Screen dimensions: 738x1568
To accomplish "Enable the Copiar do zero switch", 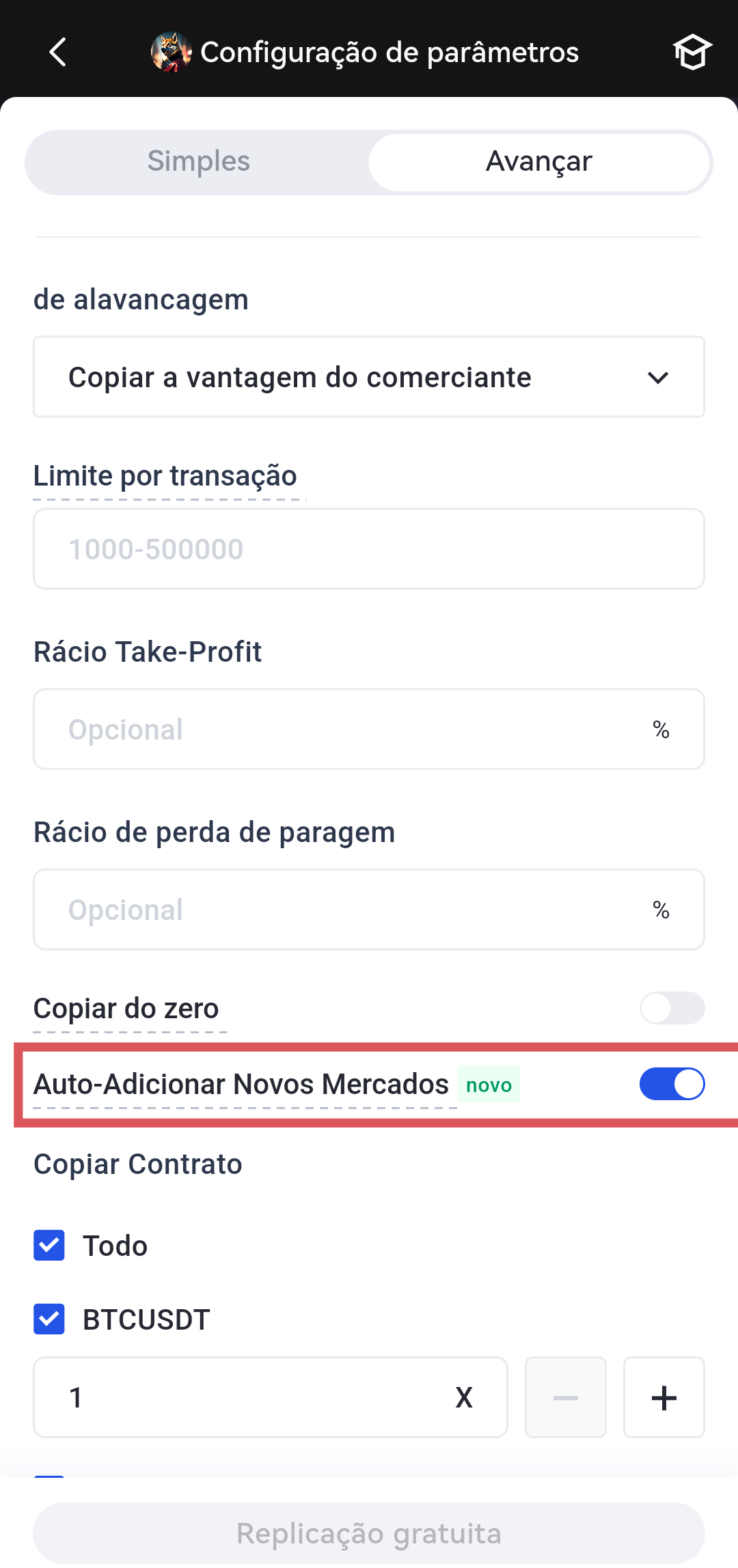I will point(672,1008).
